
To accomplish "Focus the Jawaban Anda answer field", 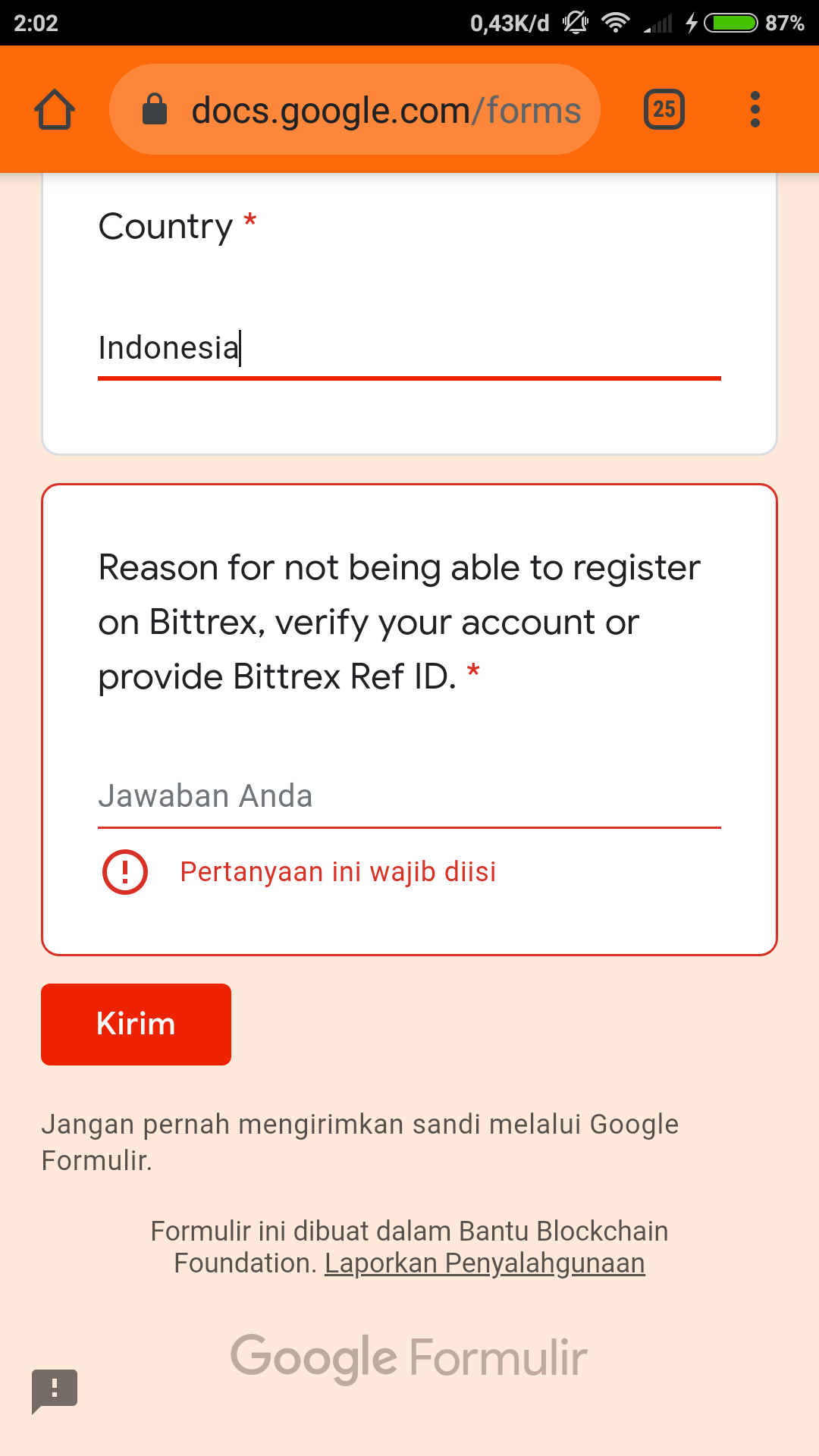I will pos(408,796).
